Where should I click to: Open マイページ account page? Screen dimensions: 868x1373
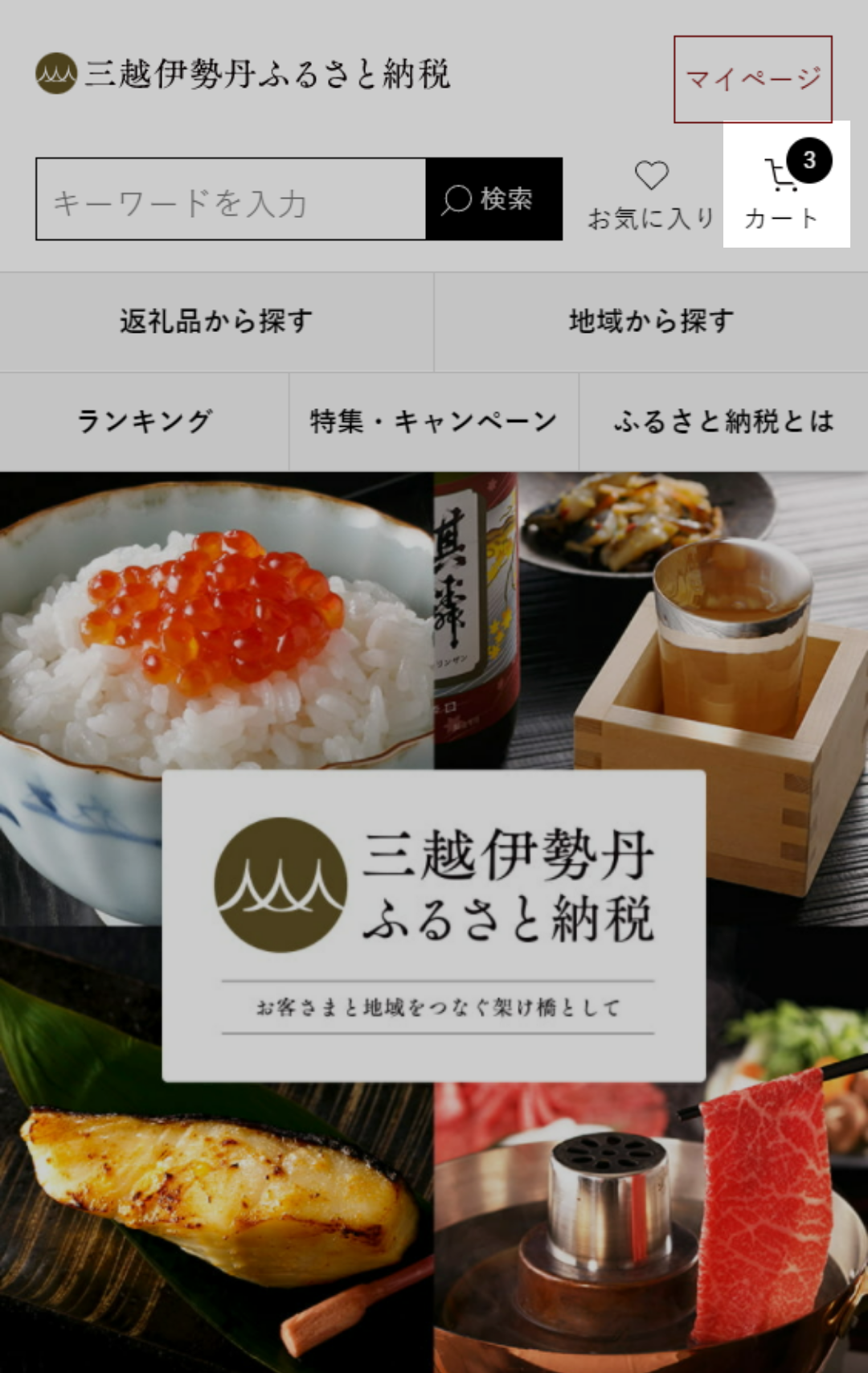752,79
